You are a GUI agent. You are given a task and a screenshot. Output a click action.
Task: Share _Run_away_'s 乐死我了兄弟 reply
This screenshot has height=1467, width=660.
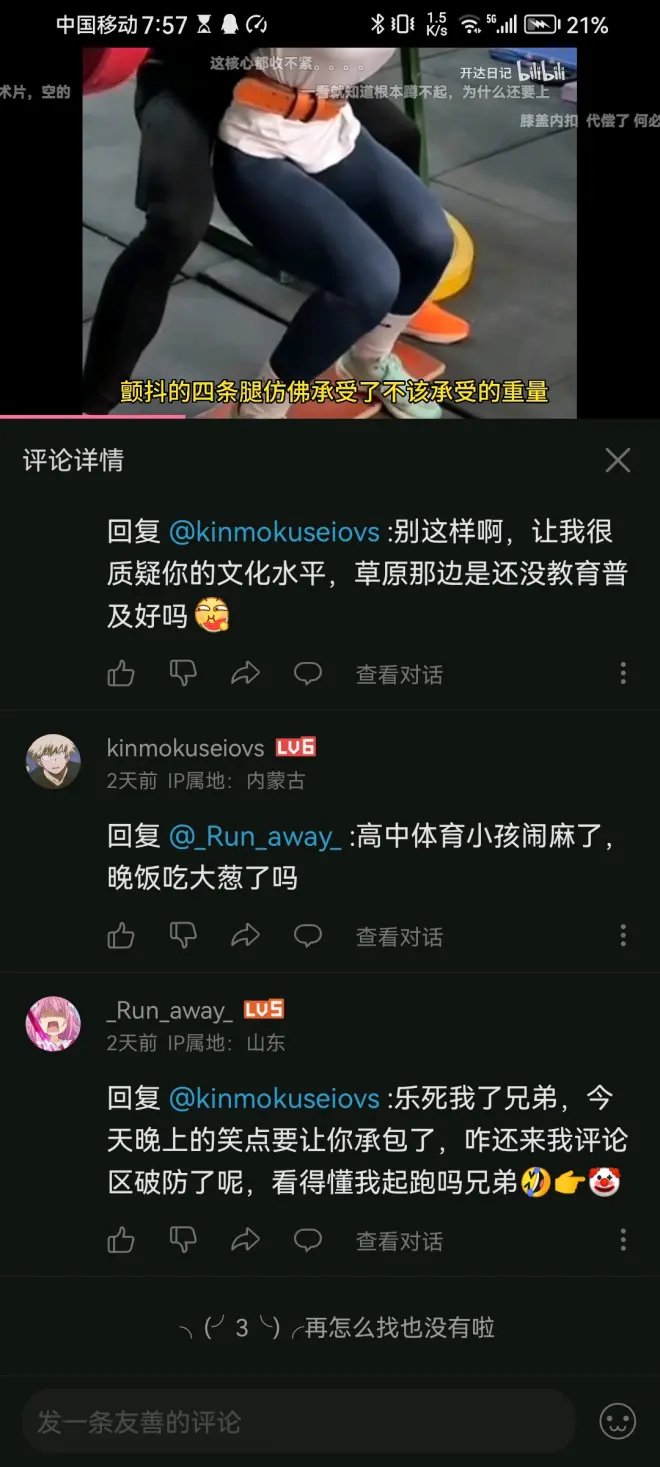tap(245, 1241)
